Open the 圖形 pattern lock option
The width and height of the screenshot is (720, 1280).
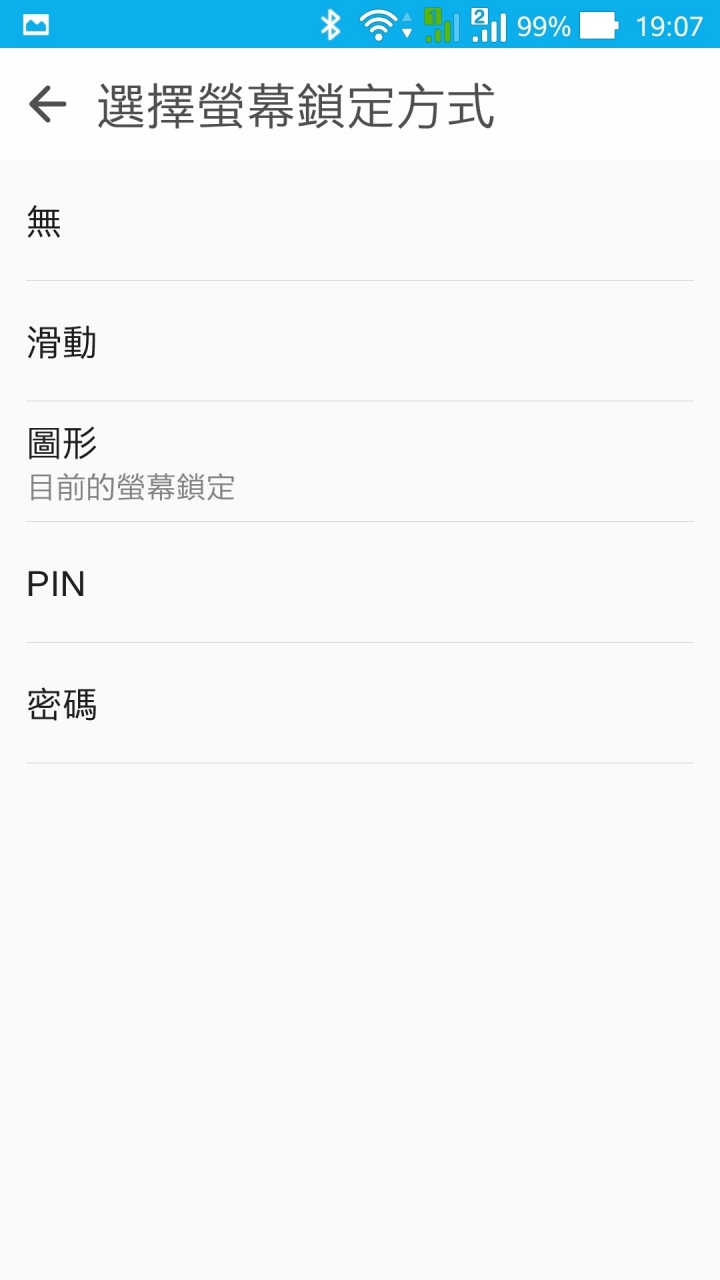[x=360, y=462]
